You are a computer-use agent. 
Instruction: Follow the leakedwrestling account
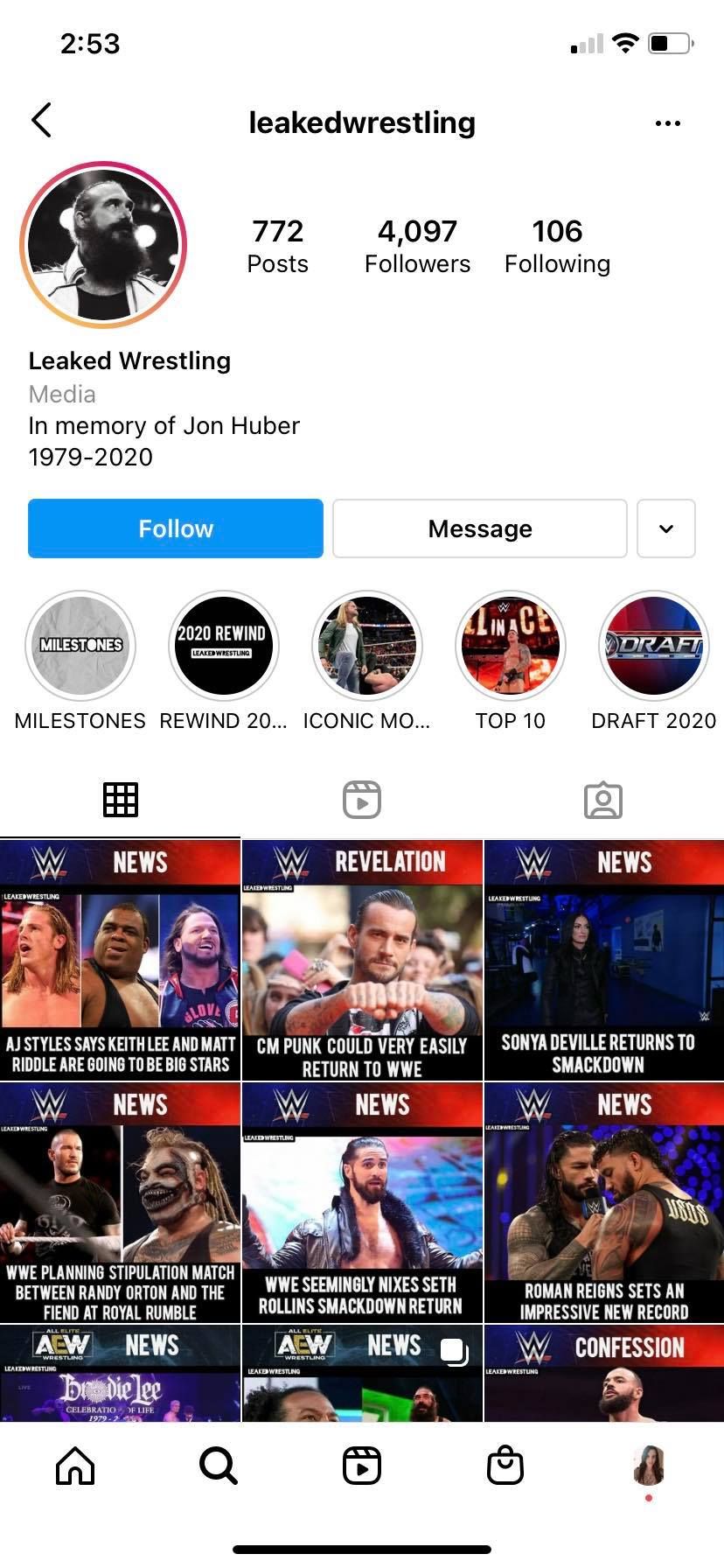175,528
